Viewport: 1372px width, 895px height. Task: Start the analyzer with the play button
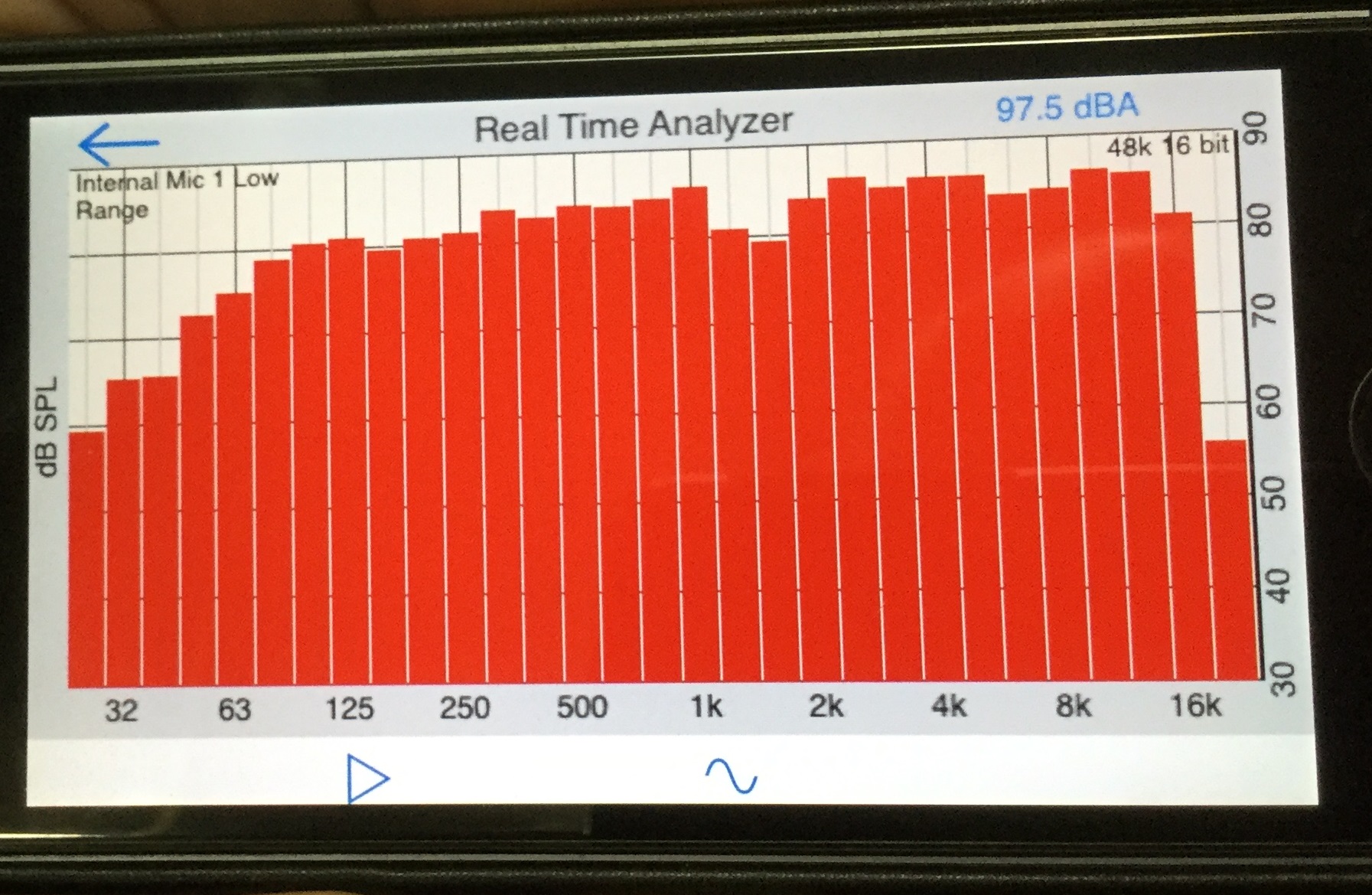coord(367,779)
